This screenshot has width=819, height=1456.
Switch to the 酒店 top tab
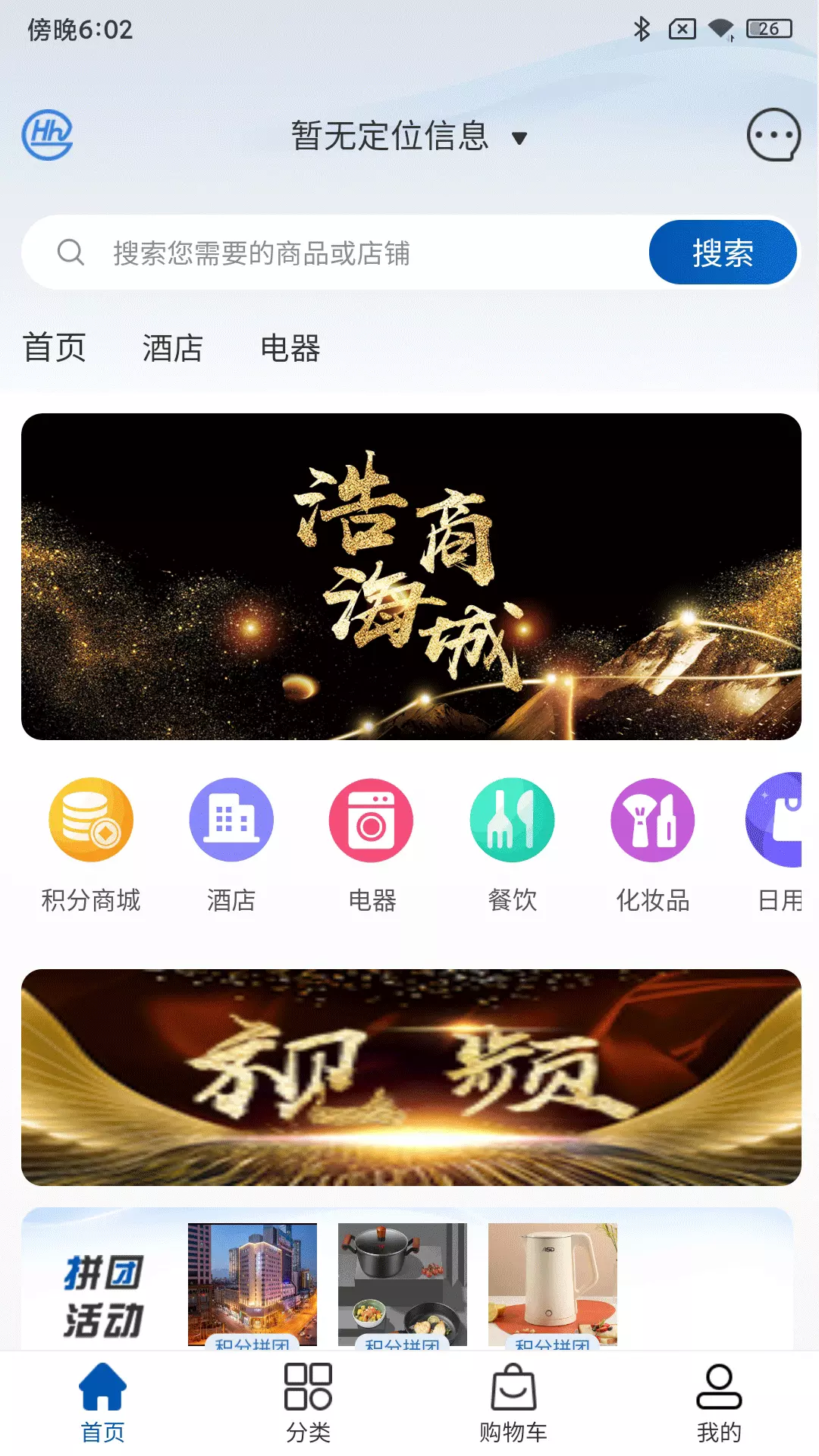click(x=172, y=349)
